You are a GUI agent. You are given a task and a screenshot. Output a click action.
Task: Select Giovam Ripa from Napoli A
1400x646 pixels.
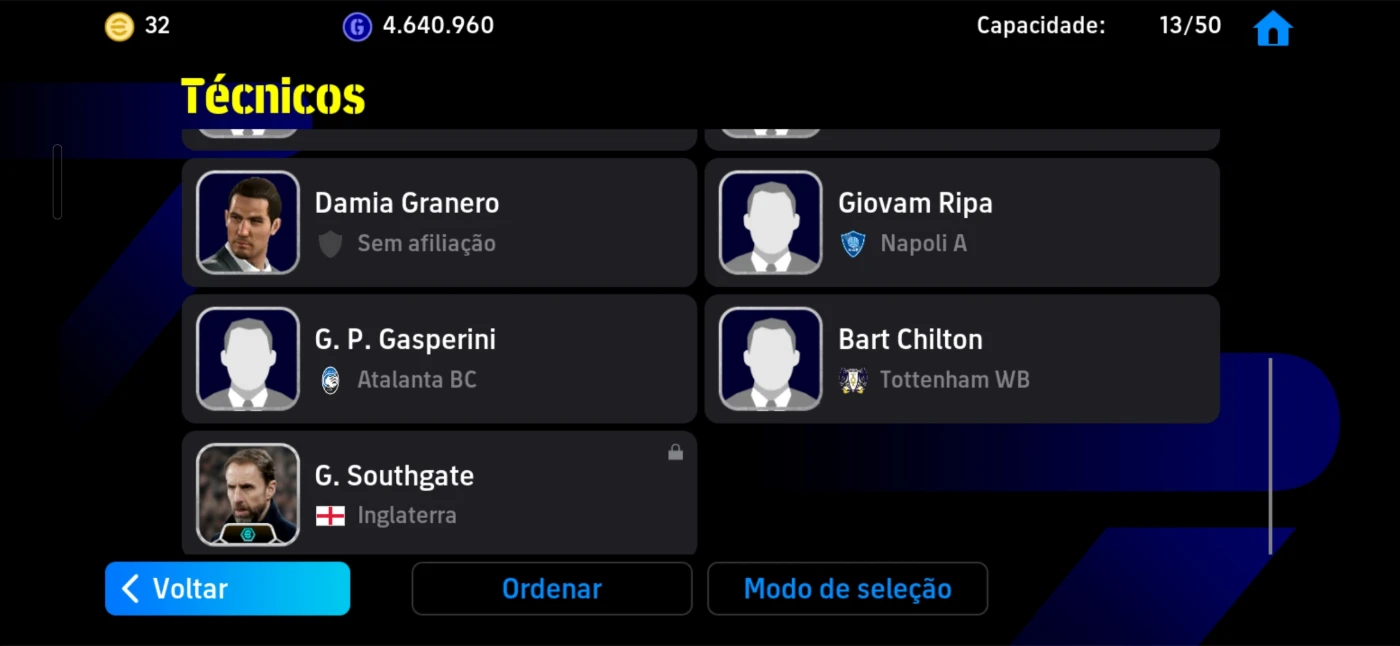point(961,222)
